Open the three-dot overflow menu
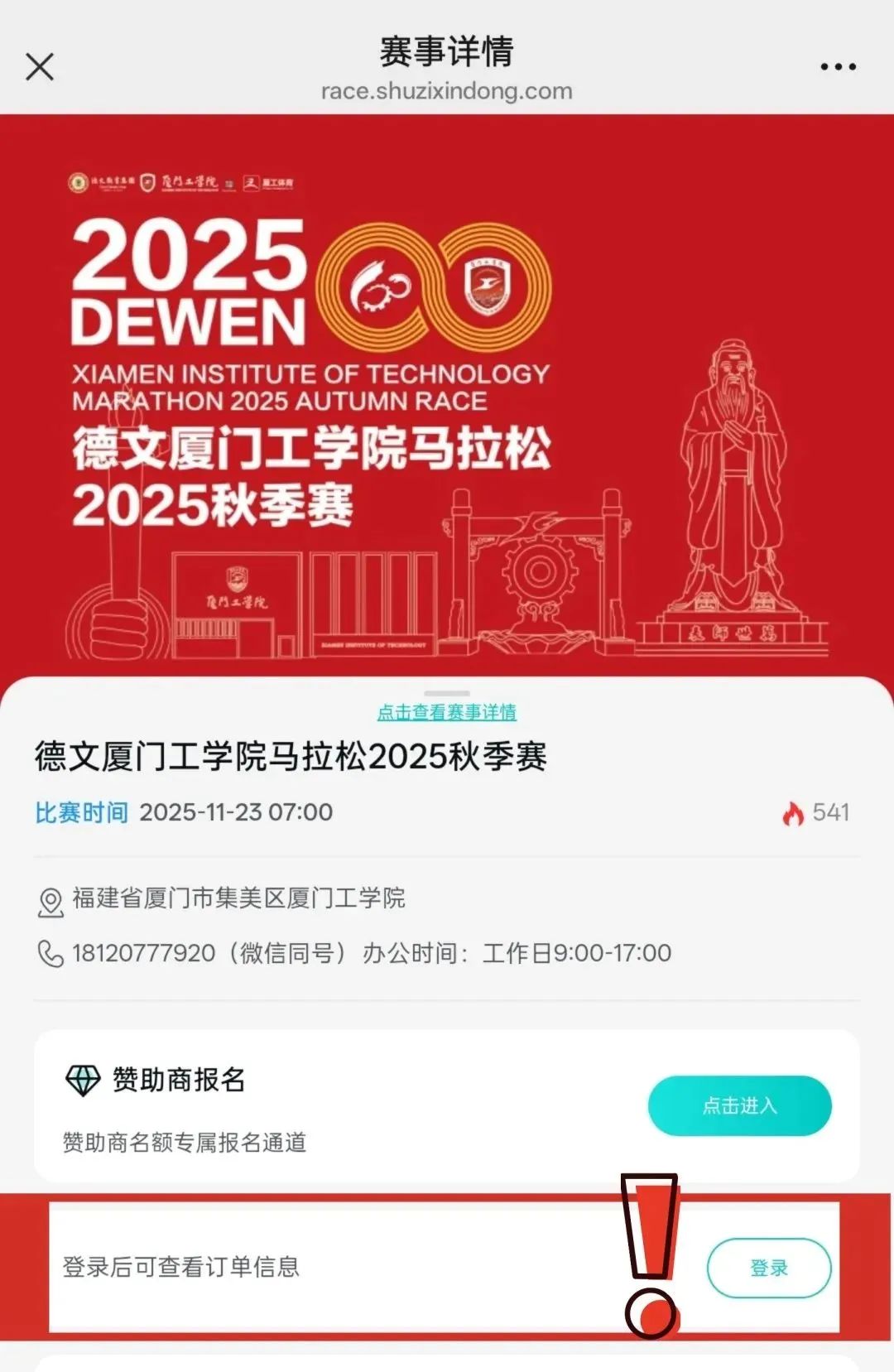This screenshot has width=894, height=1372. (838, 67)
